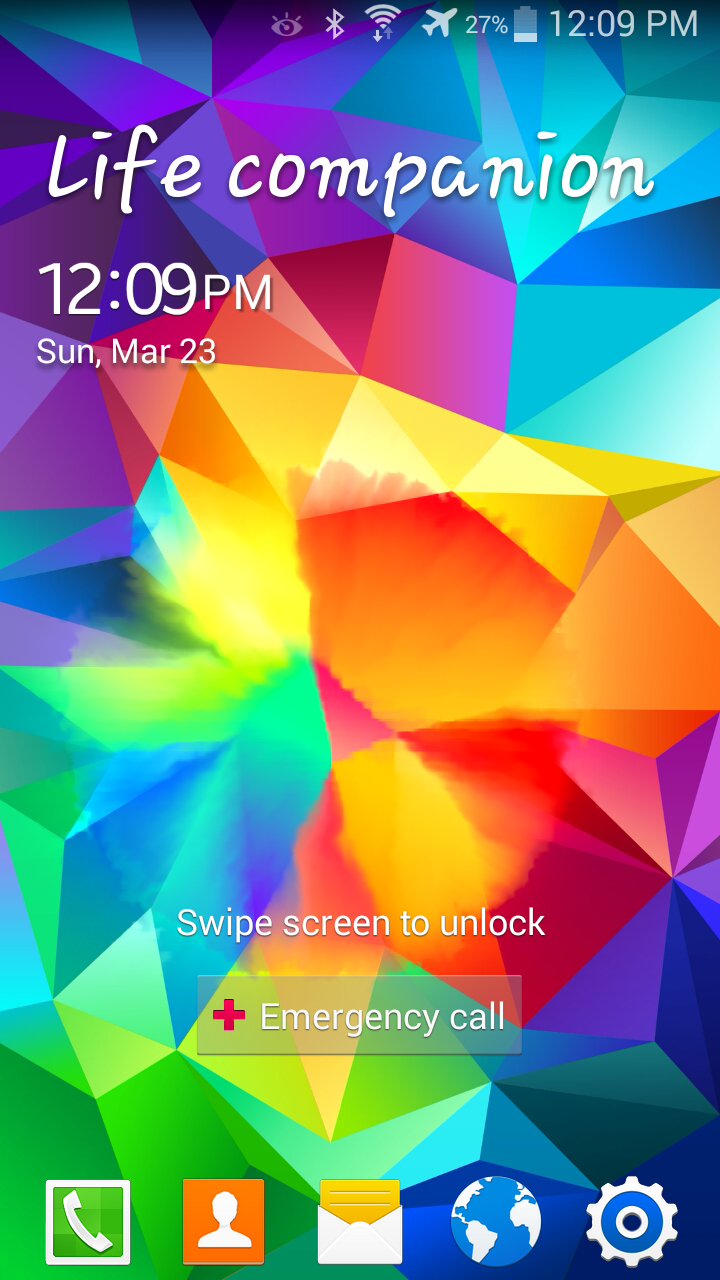Image resolution: width=720 pixels, height=1280 pixels.
Task: Open the Settings gear shortcut
Action: pos(631,1222)
